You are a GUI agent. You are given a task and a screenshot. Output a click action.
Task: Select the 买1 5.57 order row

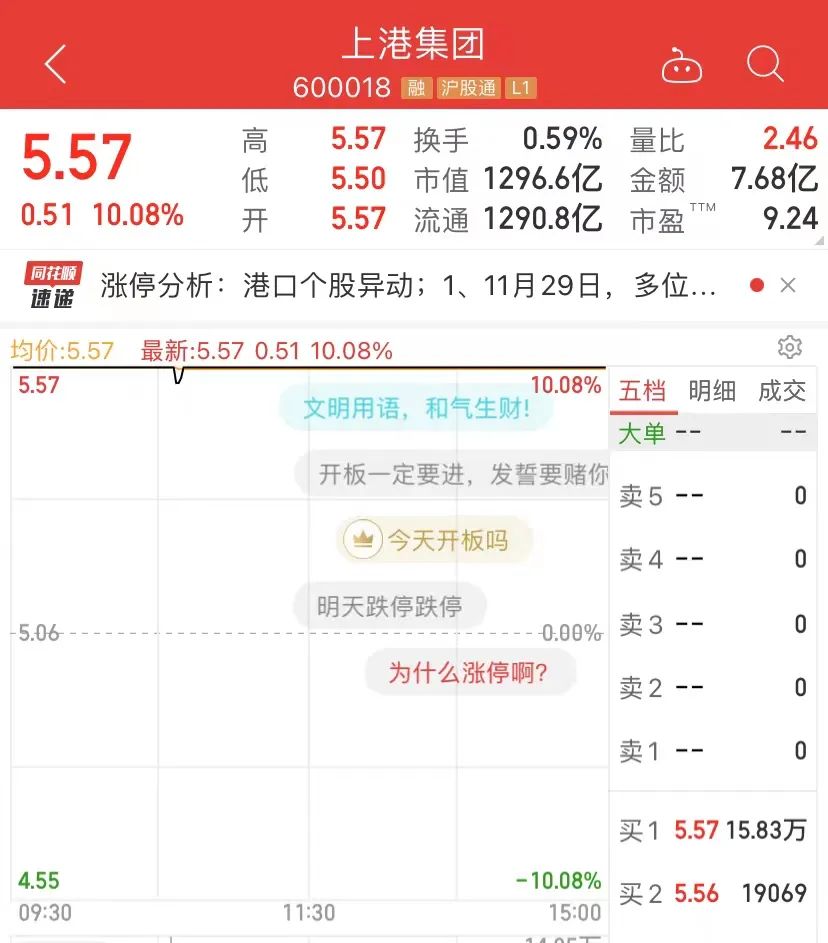[712, 830]
